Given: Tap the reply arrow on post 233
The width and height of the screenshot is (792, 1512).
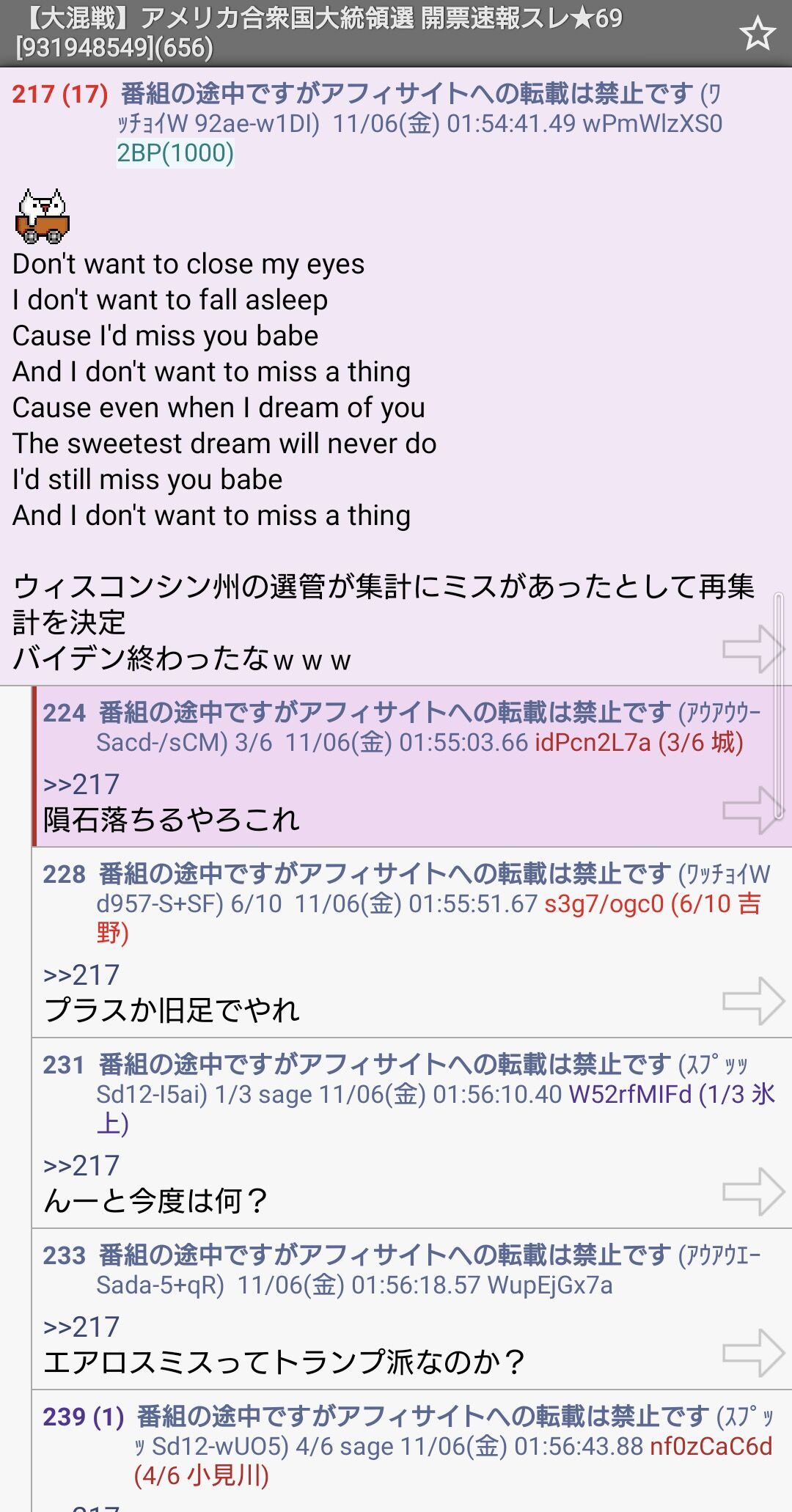Looking at the screenshot, I should (753, 1353).
